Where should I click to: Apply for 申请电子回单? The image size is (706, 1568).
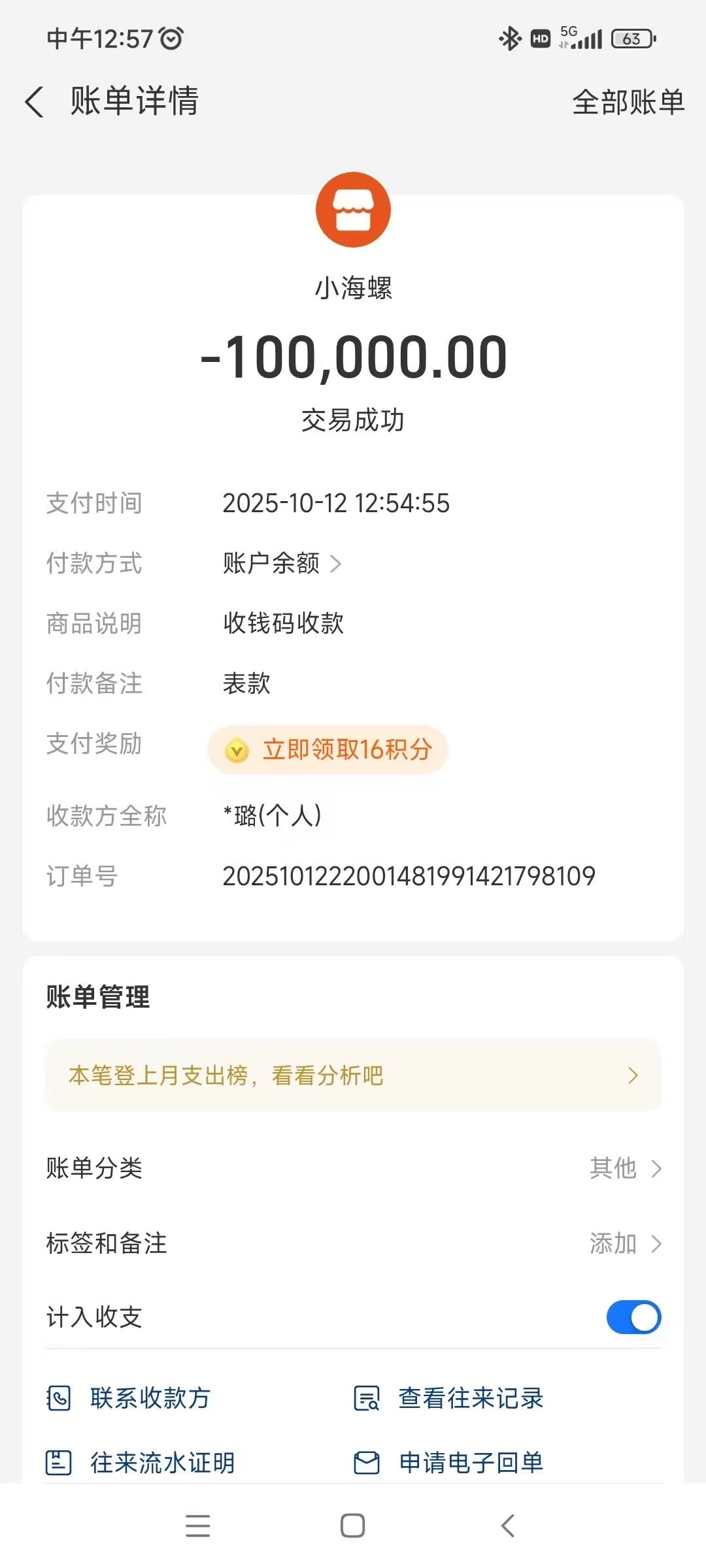(450, 1462)
